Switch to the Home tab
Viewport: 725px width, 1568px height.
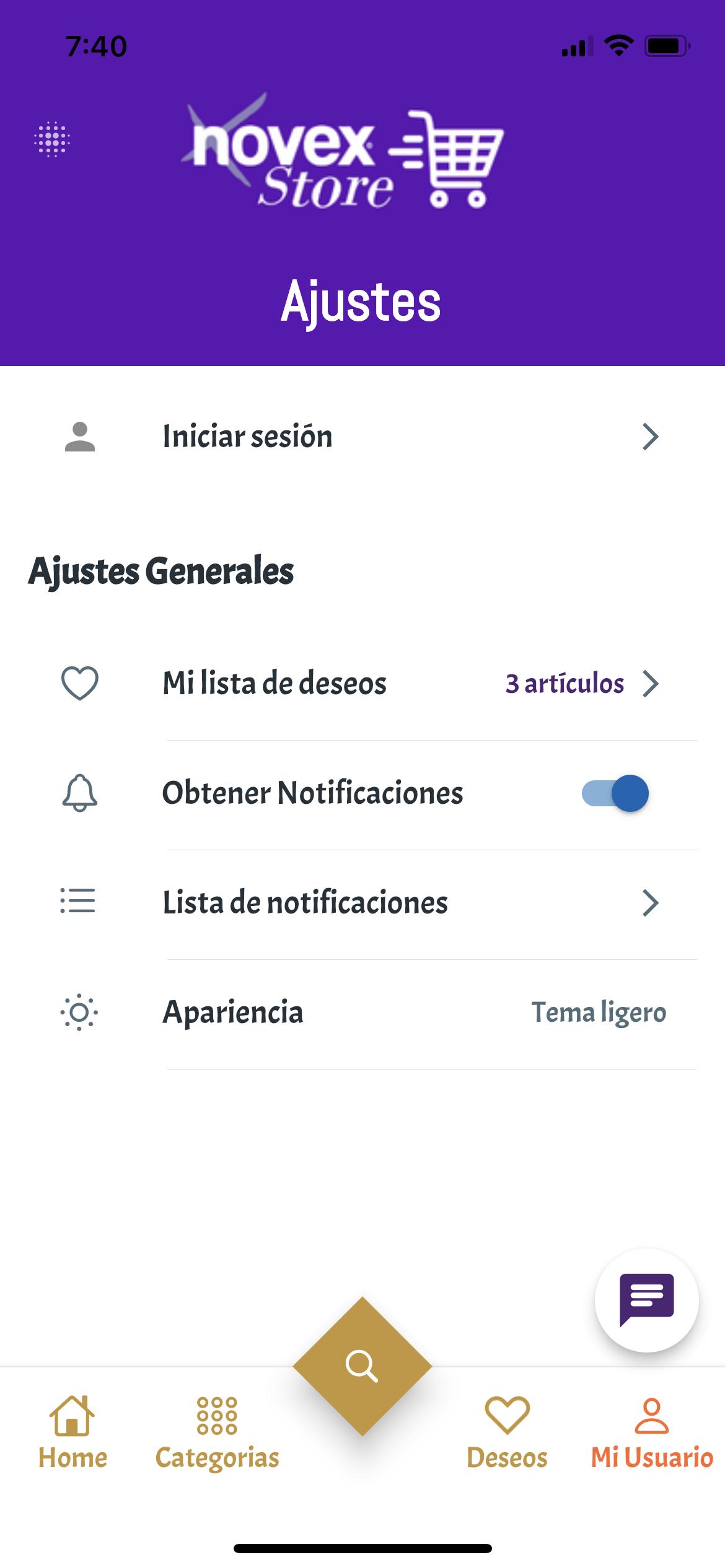[72, 1434]
